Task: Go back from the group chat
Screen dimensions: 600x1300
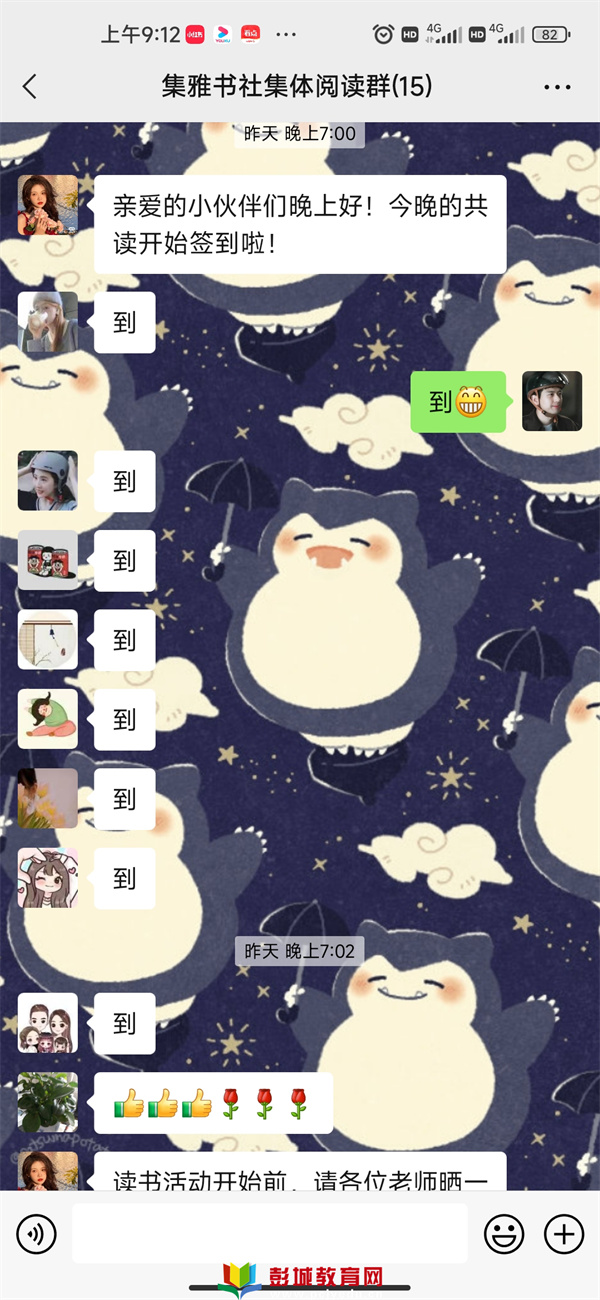Action: (30, 87)
